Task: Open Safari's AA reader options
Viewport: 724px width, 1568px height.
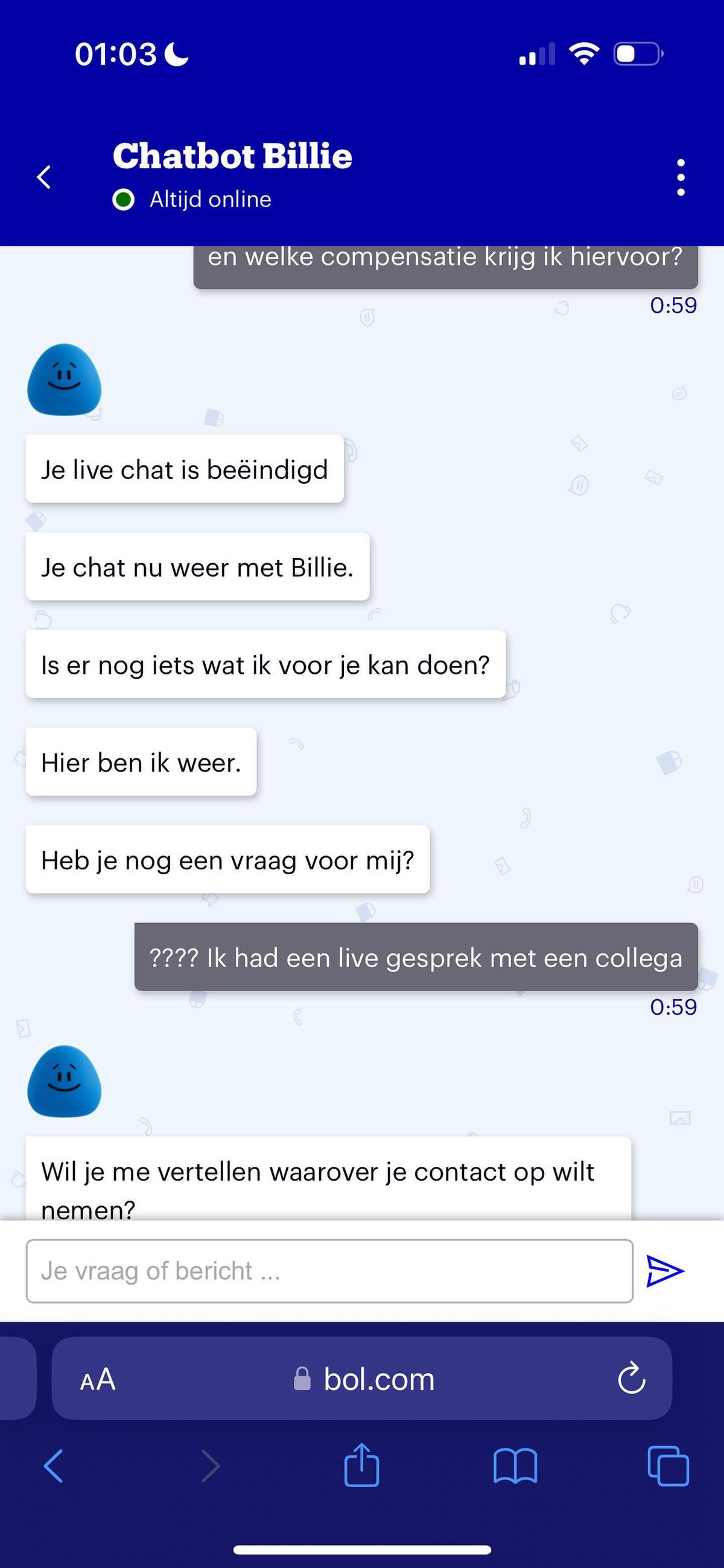Action: (97, 1379)
